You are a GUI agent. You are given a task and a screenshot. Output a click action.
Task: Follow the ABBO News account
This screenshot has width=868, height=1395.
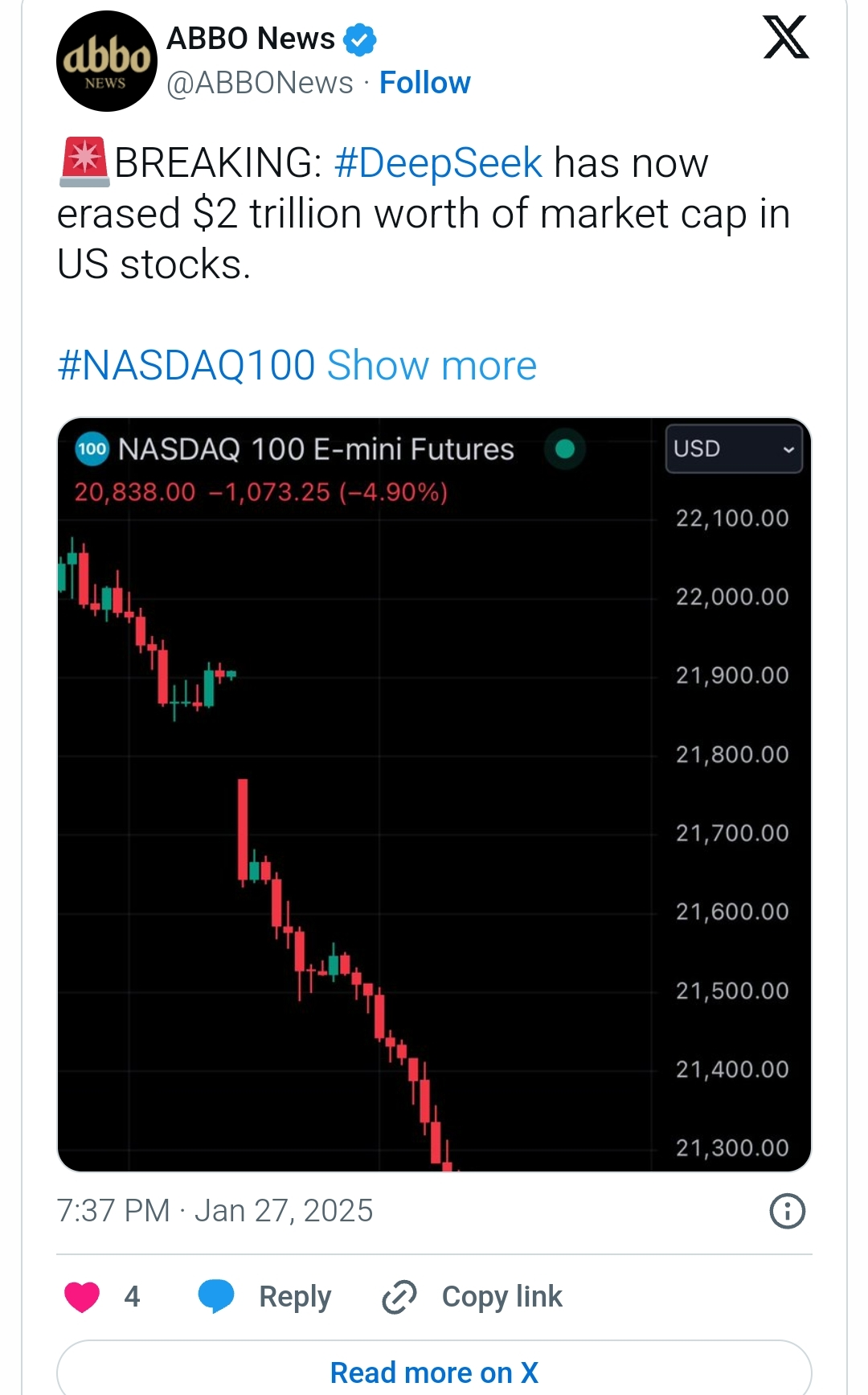[424, 83]
